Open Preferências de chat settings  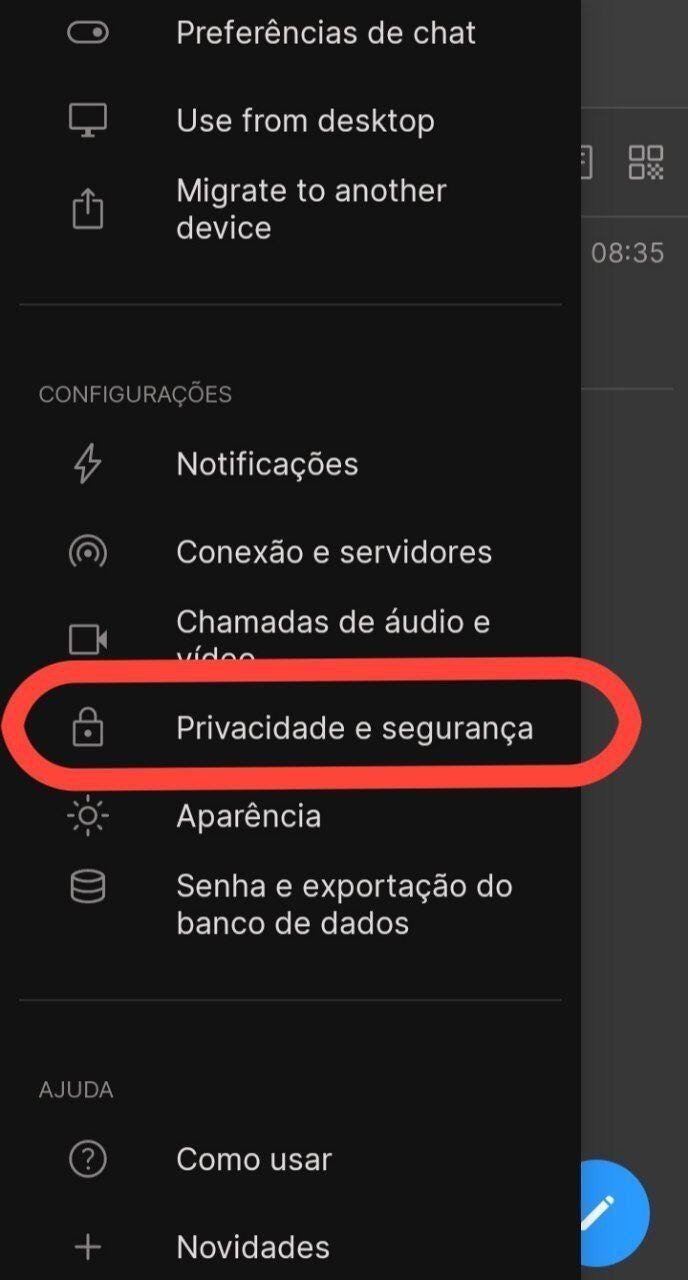click(x=325, y=33)
